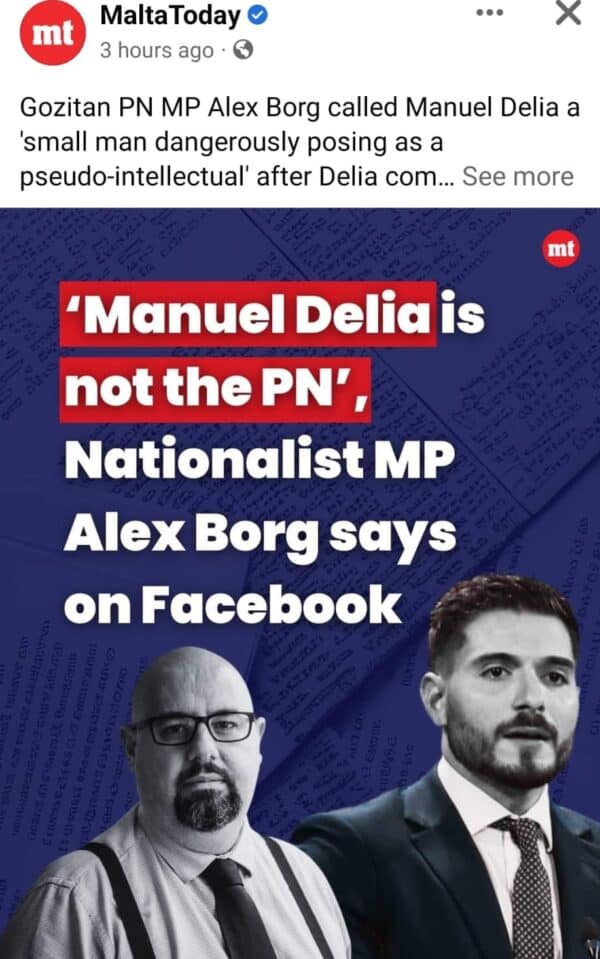
Task: Open the Manuel Delia article image
Action: tap(300, 580)
